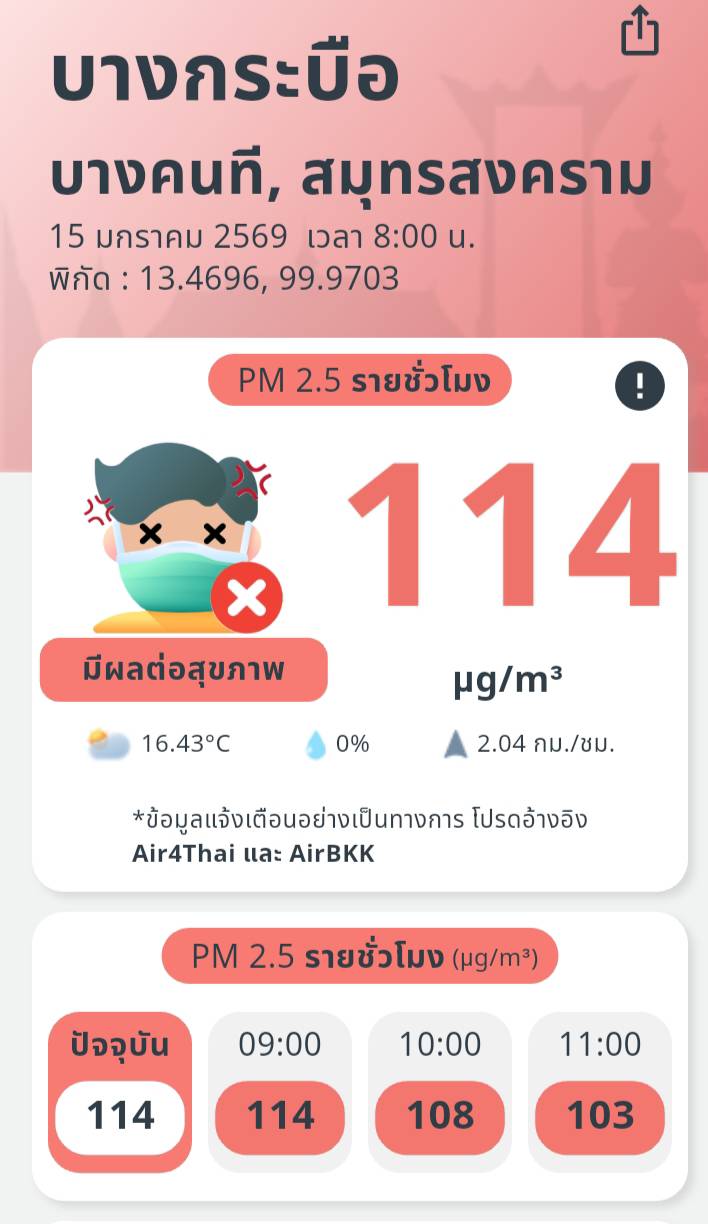708x1224 pixels.
Task: Select the 10:00 forecast tile
Action: click(440, 1092)
